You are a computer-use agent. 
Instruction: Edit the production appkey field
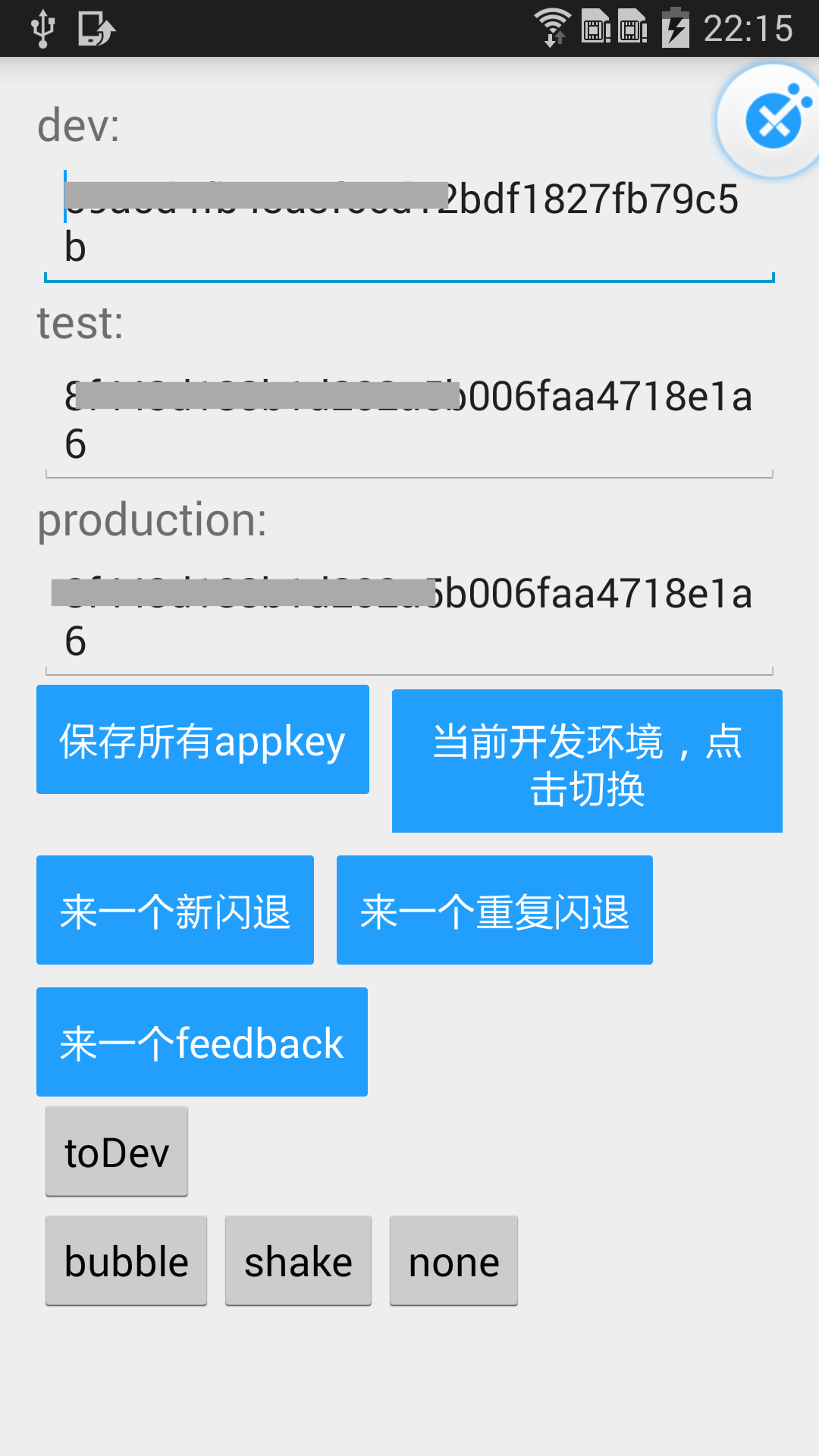409,617
